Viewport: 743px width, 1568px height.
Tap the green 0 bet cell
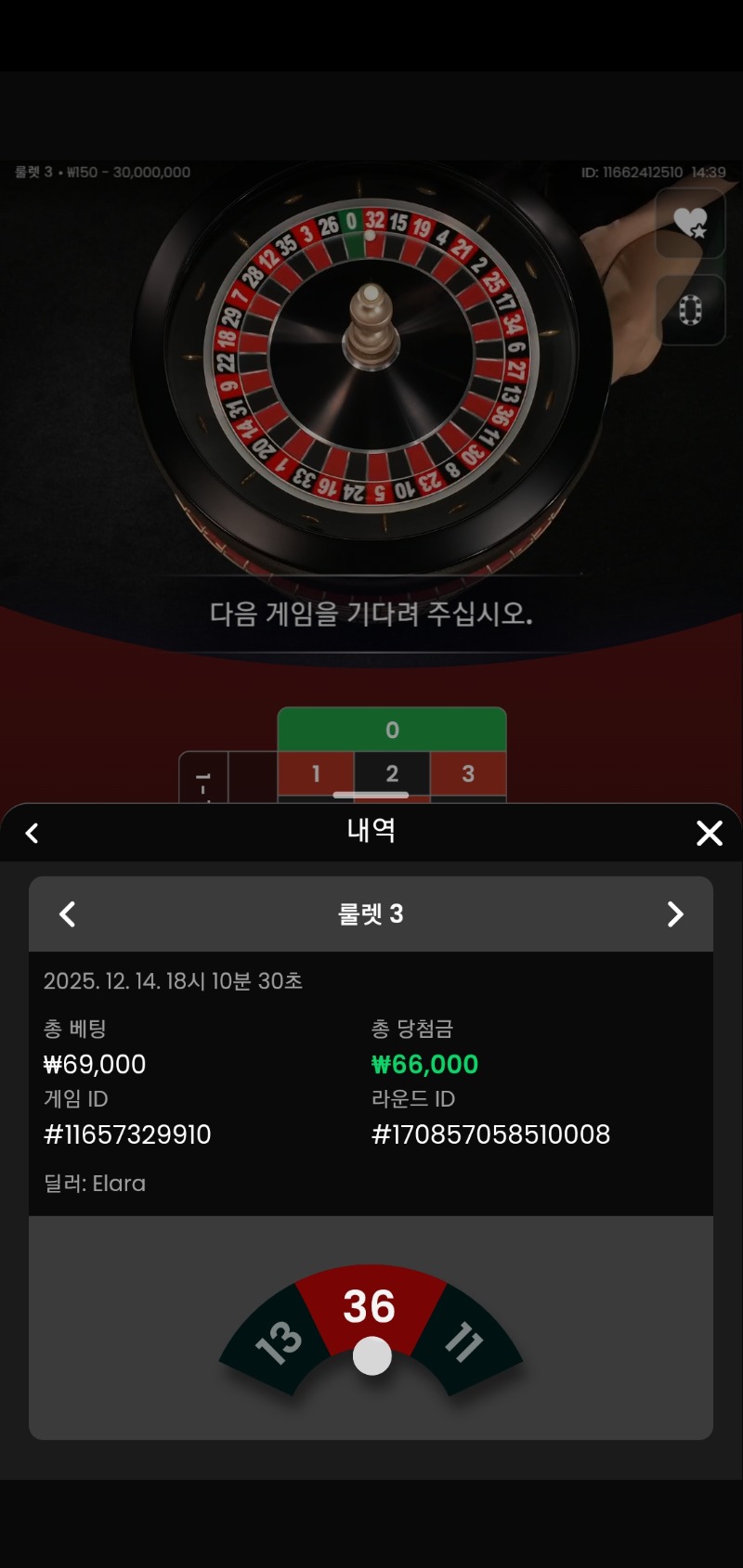pos(392,730)
